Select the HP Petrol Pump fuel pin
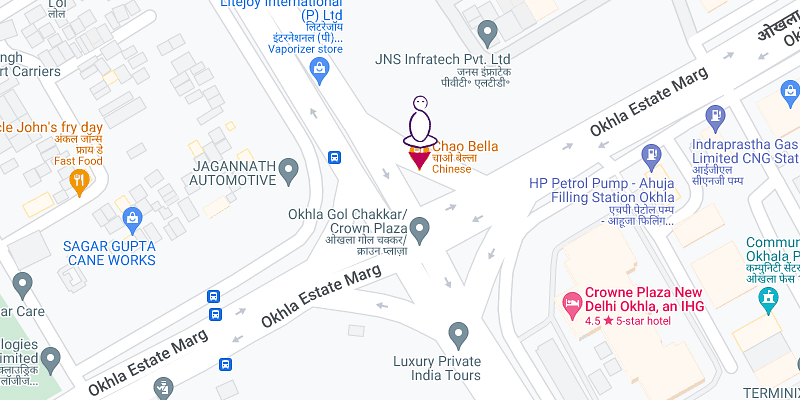 tap(651, 157)
